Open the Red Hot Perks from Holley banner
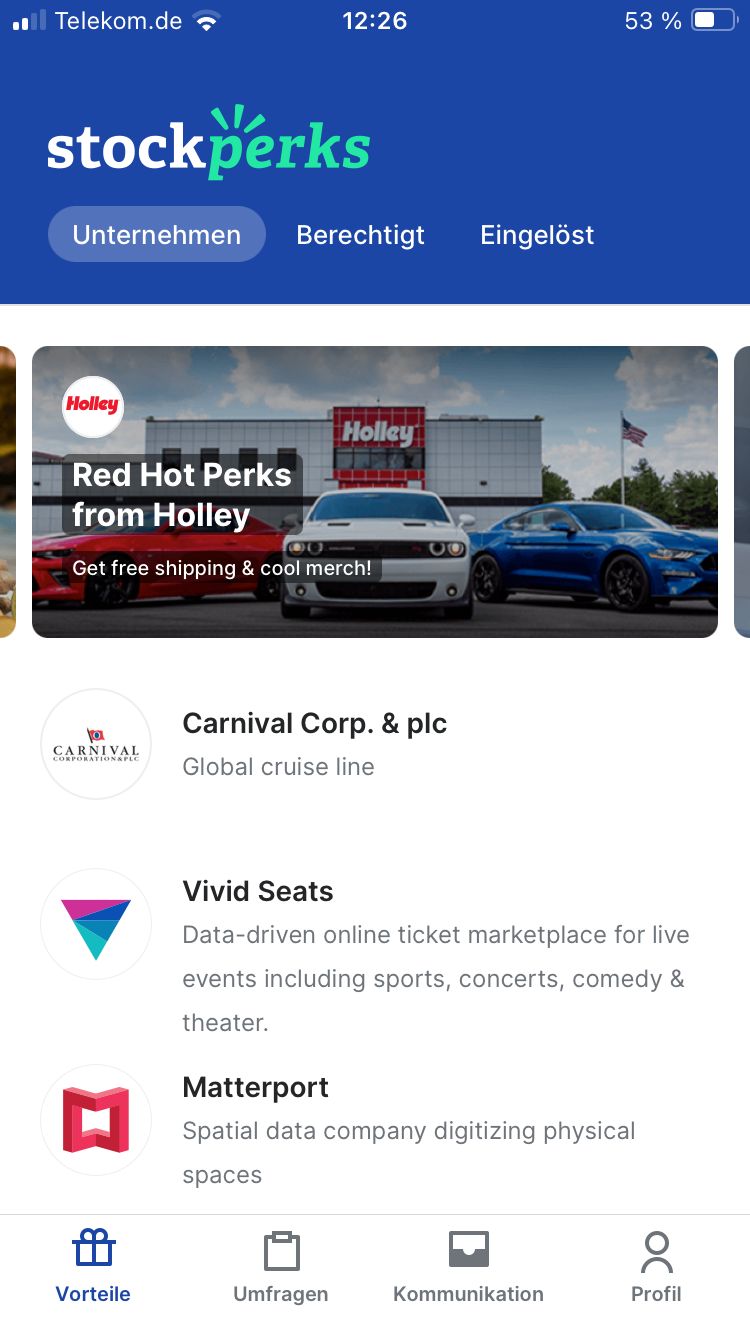The width and height of the screenshot is (750, 1334). pyautogui.click(x=375, y=492)
